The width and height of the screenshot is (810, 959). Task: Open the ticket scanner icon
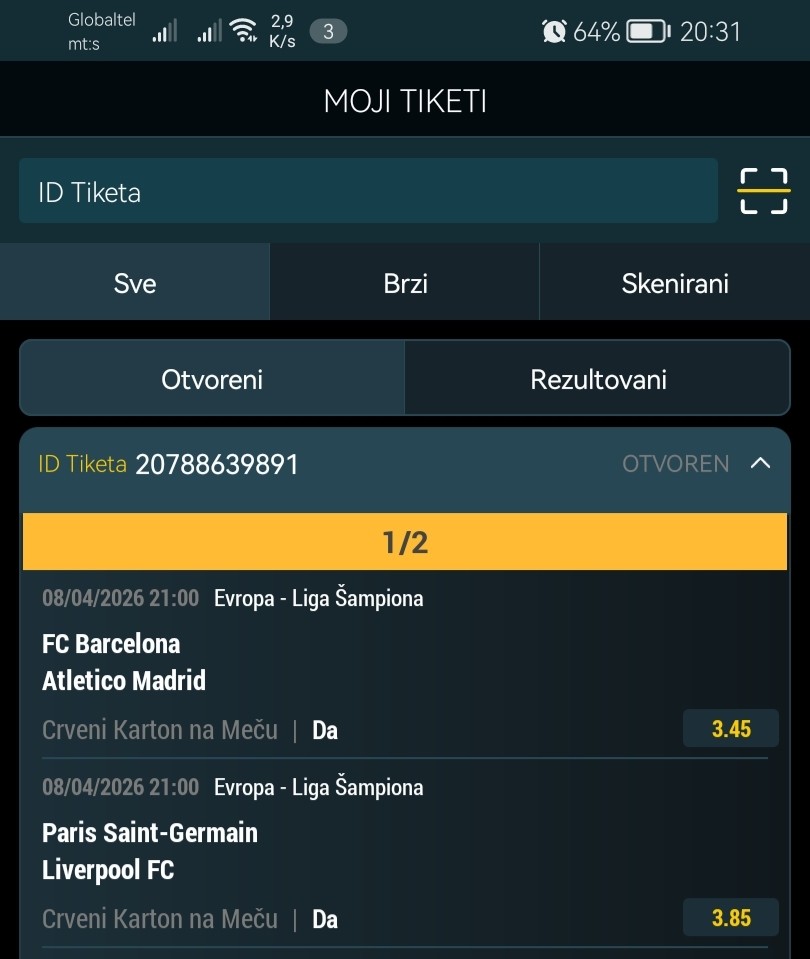pos(763,191)
